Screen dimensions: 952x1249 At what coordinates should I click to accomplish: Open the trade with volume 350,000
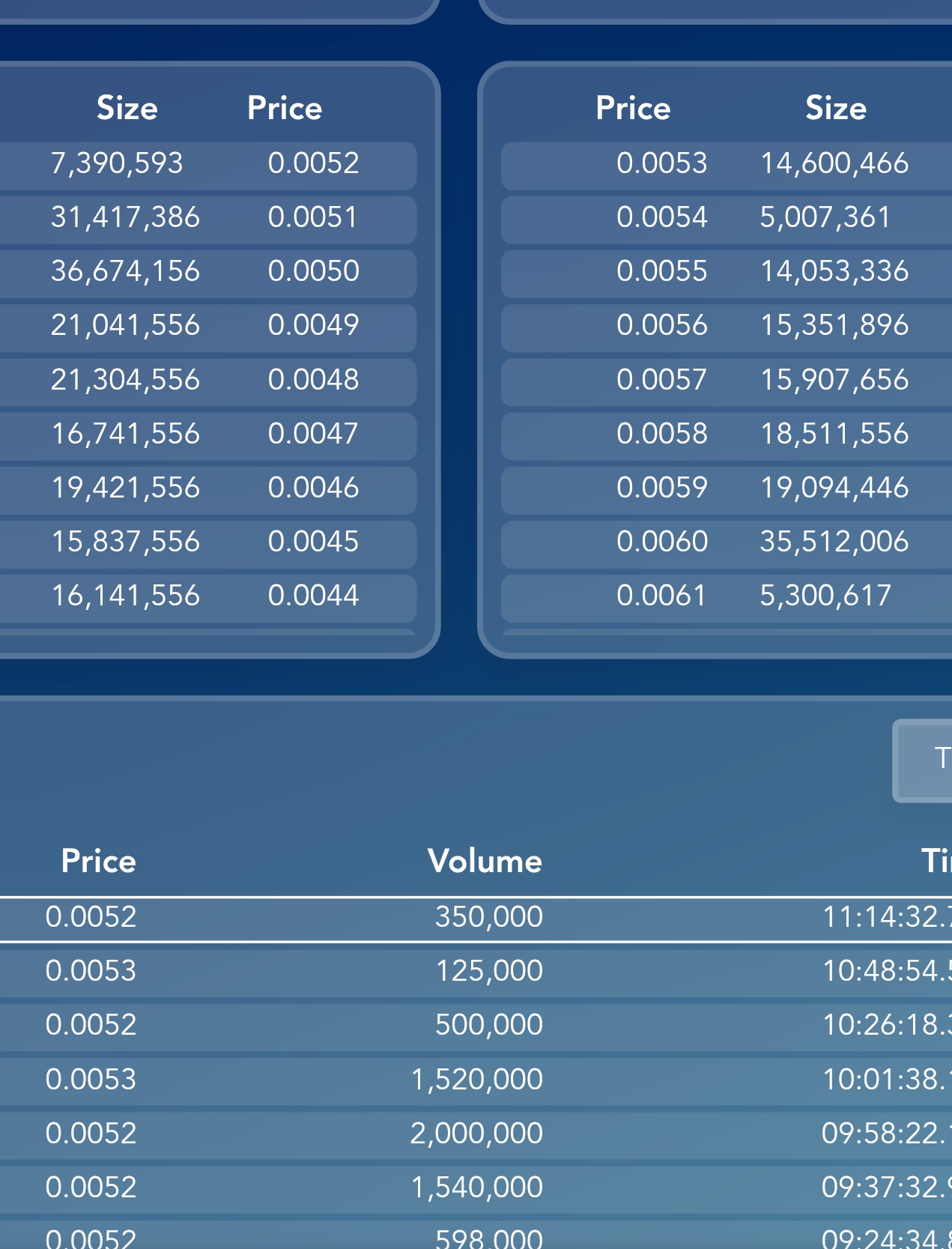(476, 918)
